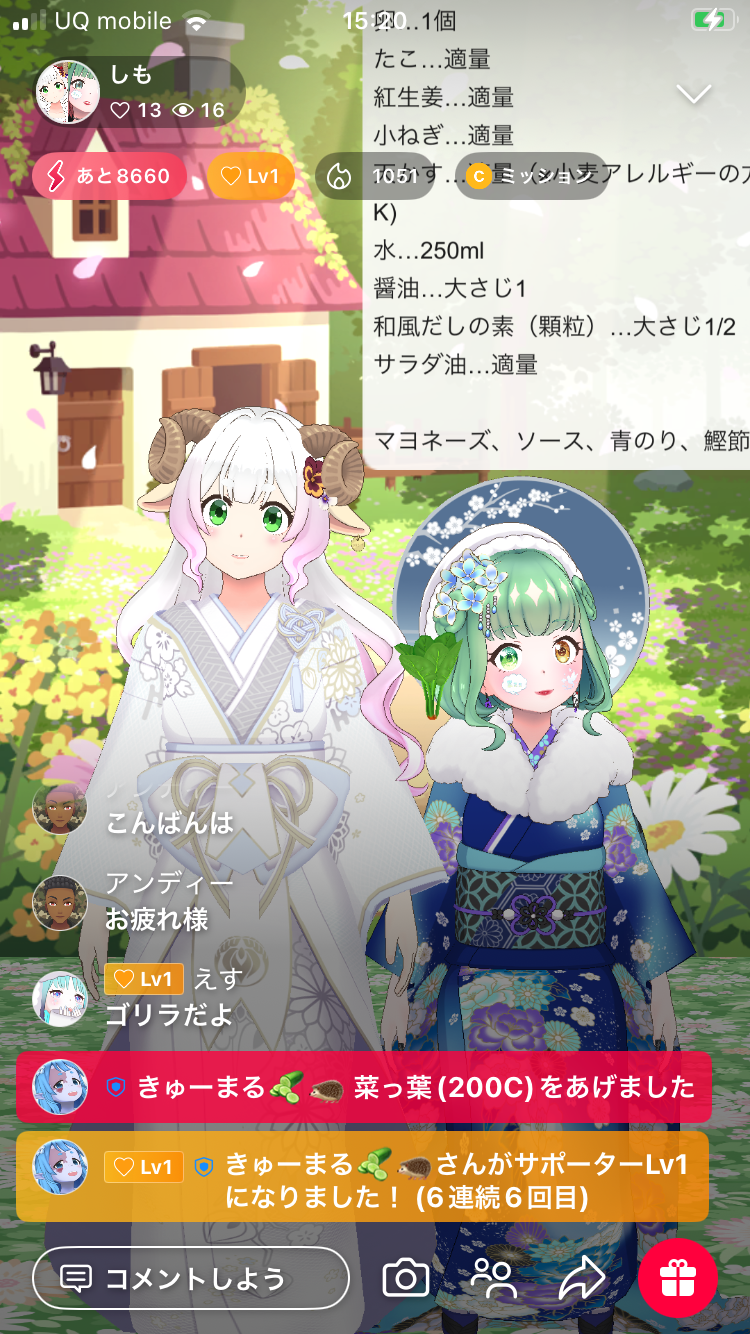Open streamer しも's profile
The image size is (750, 1334).
(x=68, y=92)
